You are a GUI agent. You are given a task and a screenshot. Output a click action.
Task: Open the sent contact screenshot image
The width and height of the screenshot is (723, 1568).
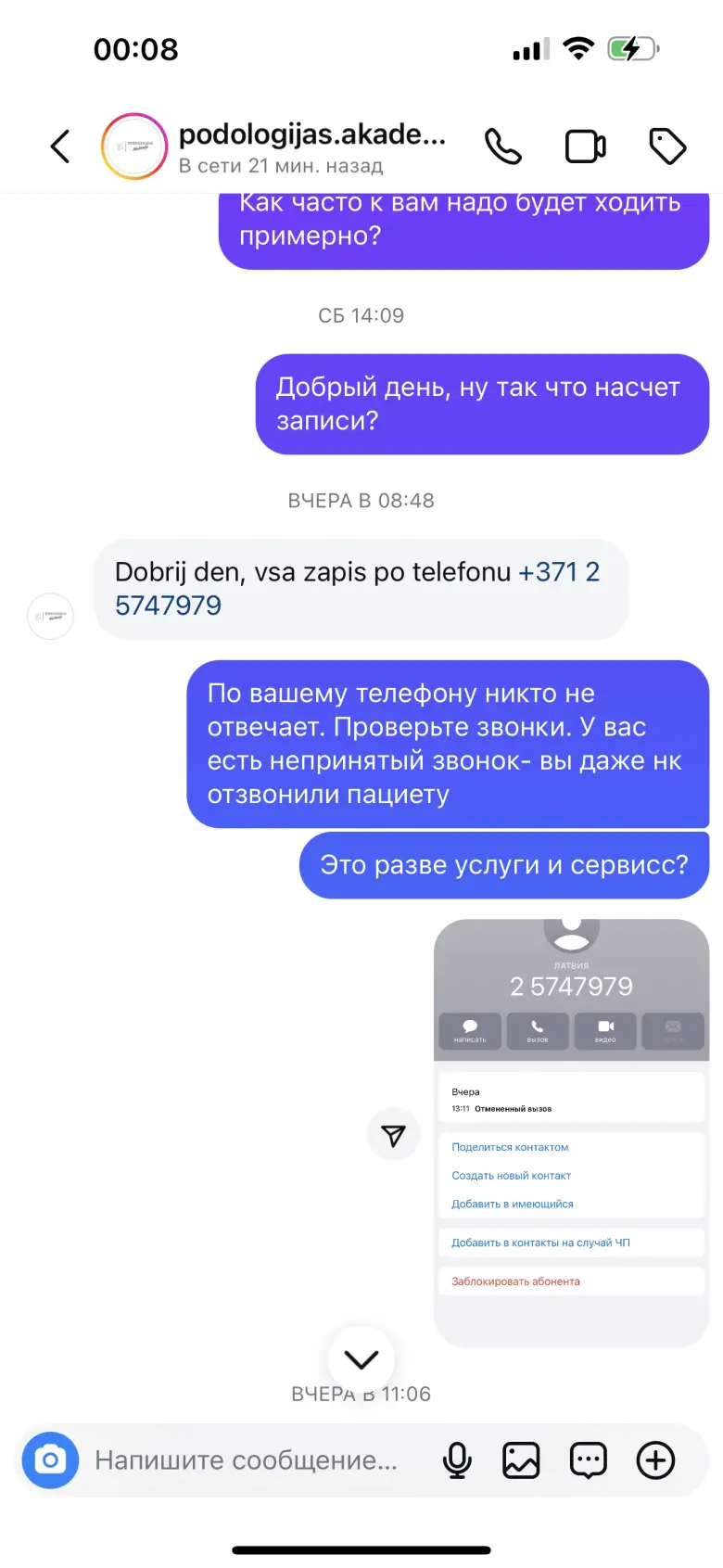click(x=571, y=1133)
